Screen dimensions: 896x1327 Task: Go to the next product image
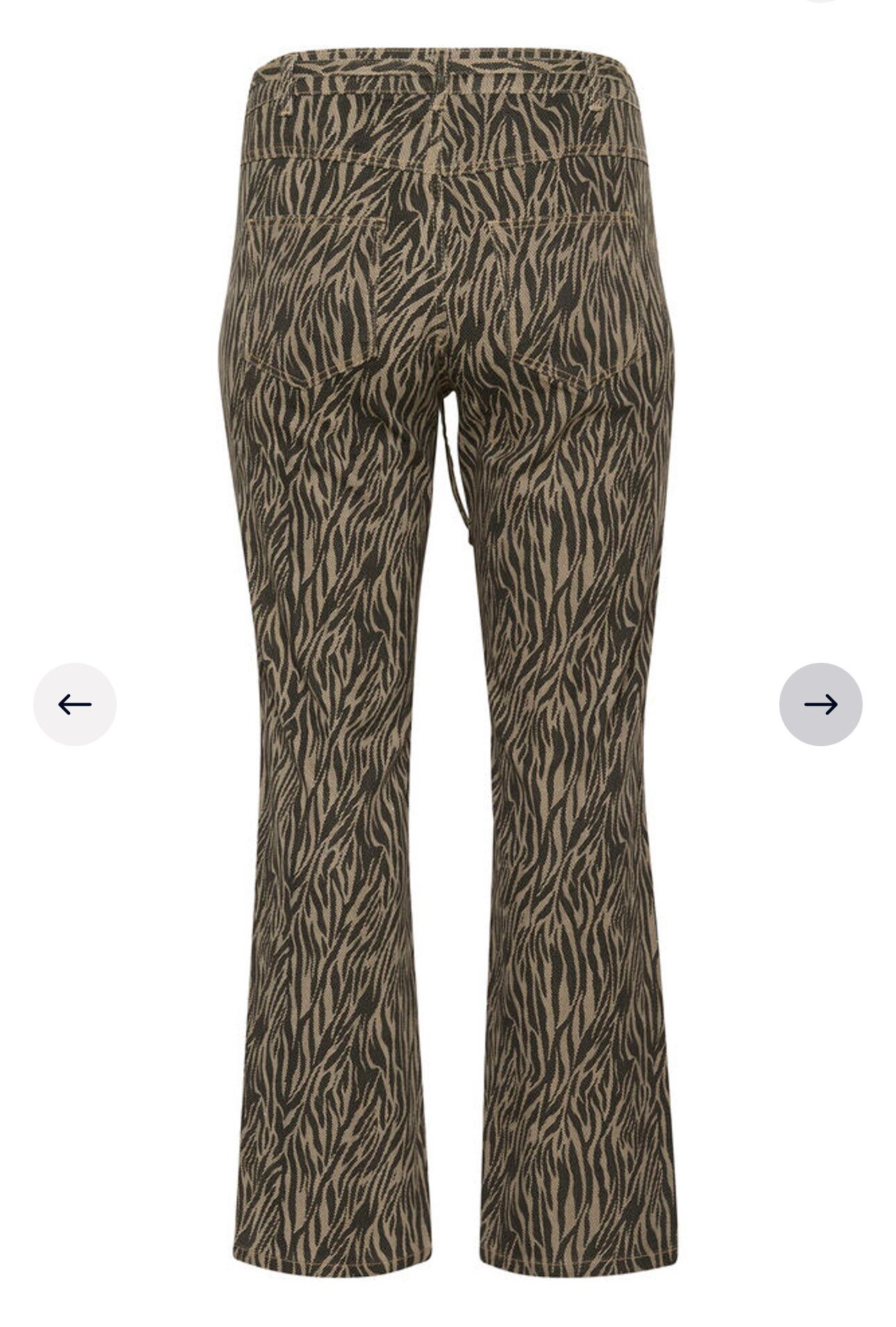point(820,704)
